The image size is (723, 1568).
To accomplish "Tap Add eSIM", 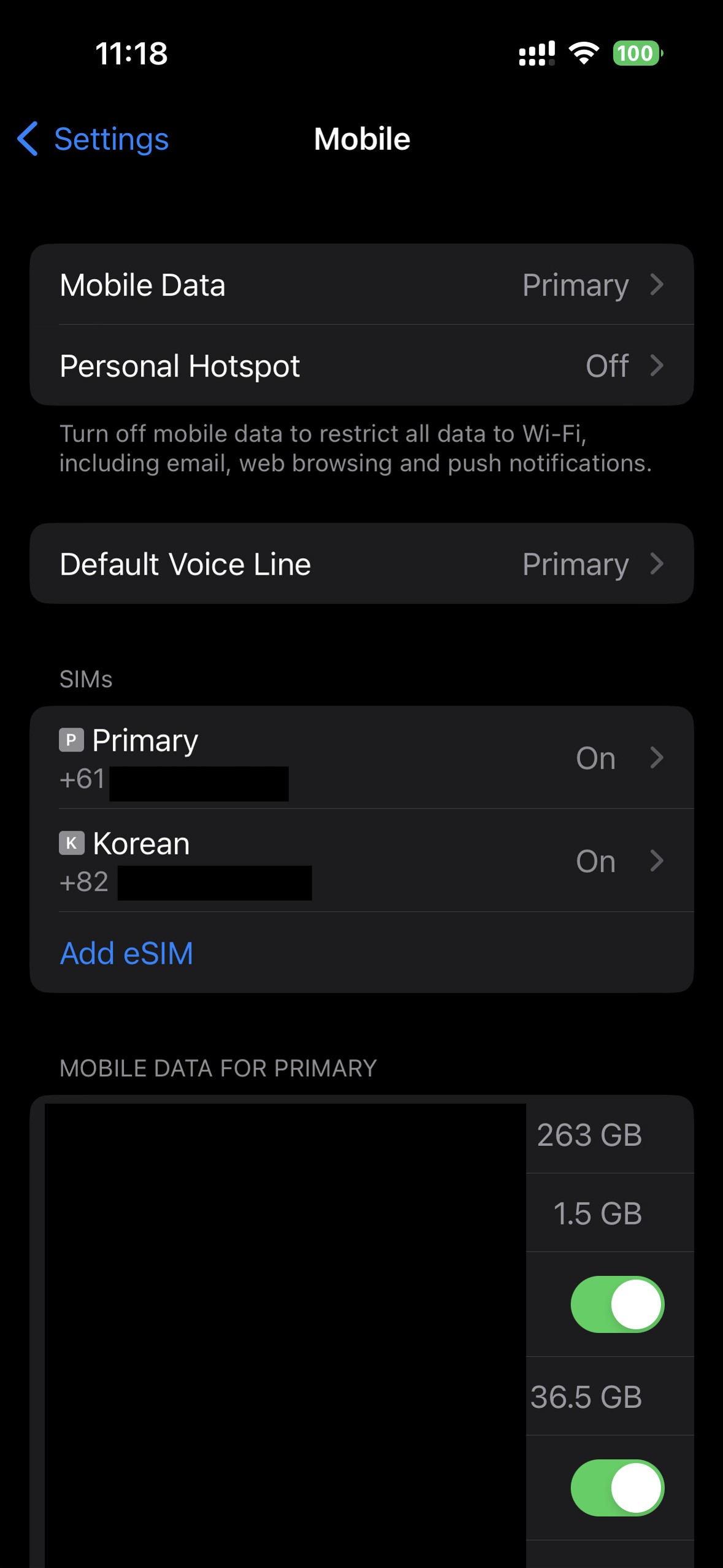I will click(x=127, y=953).
